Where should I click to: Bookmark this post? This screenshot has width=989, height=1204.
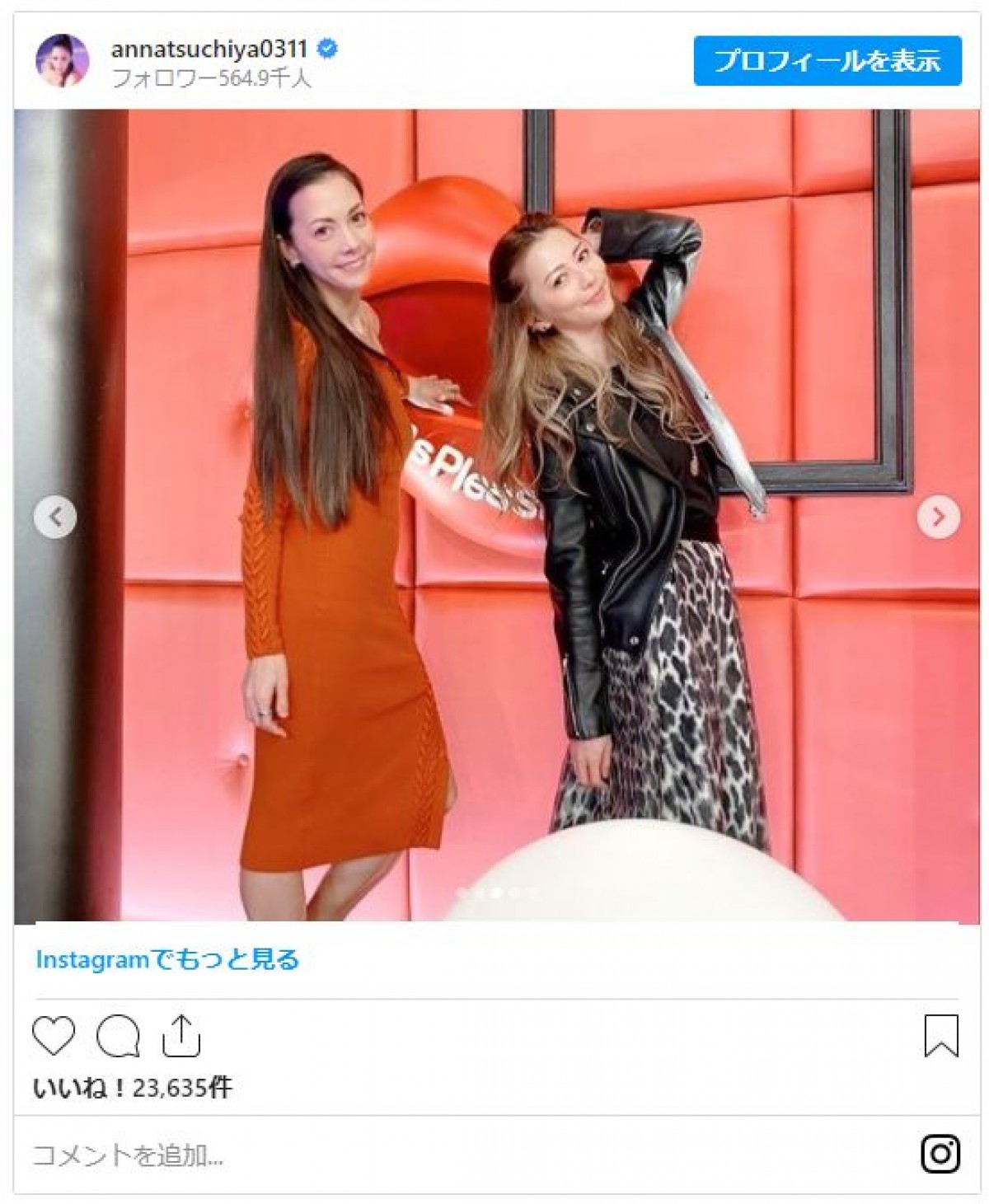[940, 1036]
